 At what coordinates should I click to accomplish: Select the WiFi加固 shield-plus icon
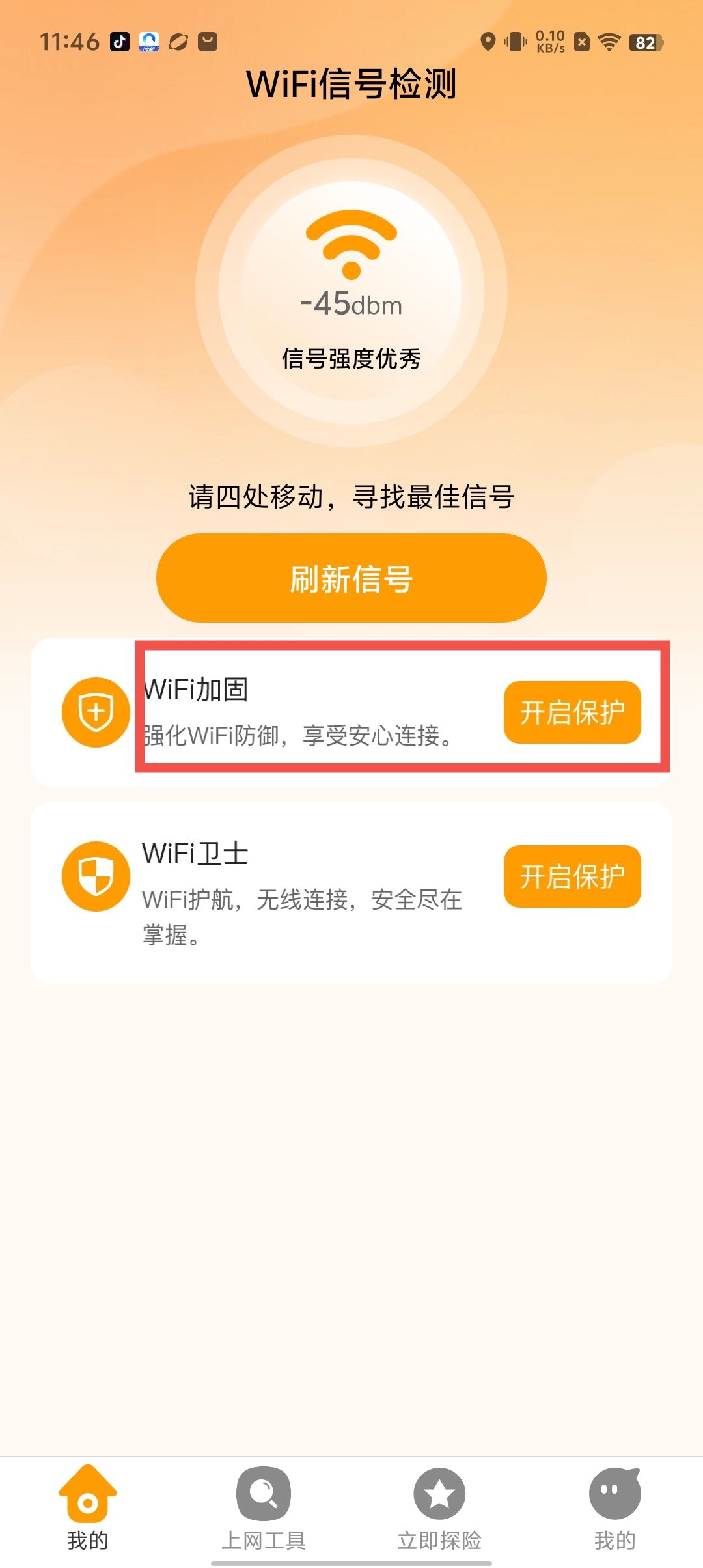(x=95, y=713)
